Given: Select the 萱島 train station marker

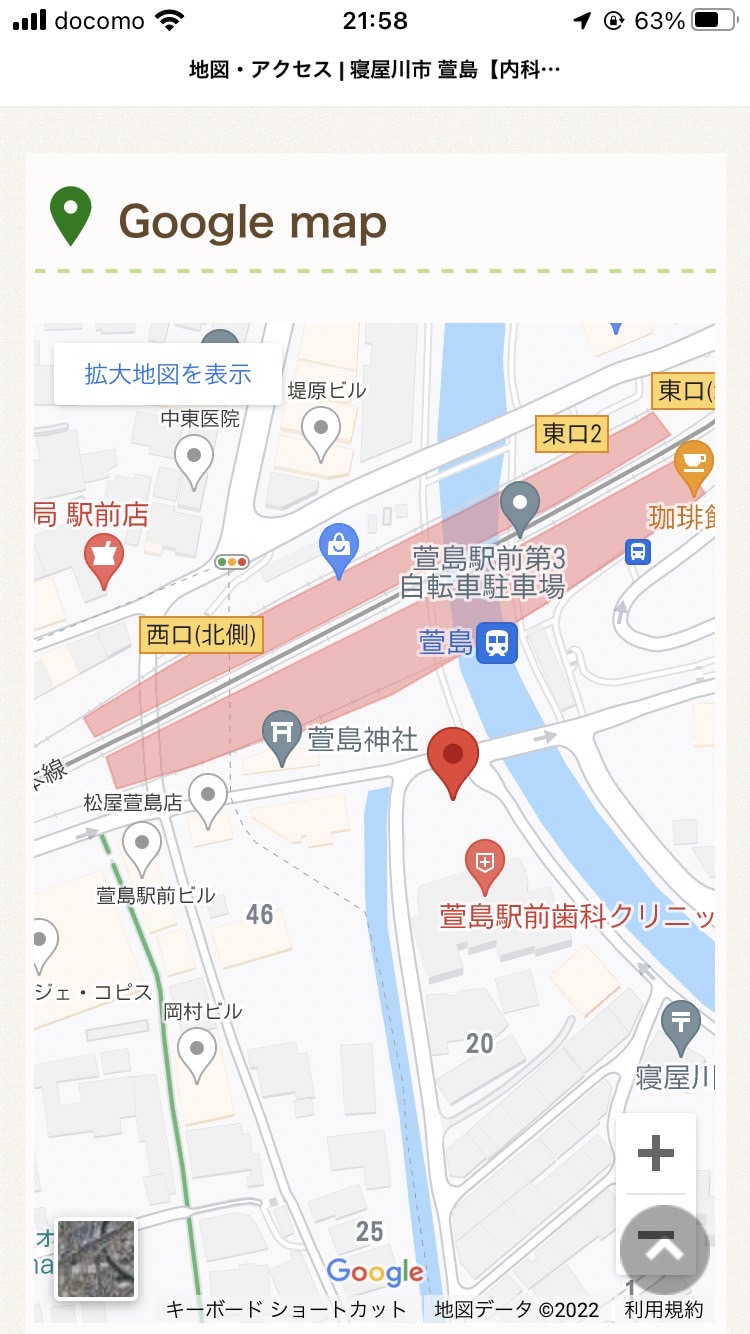Looking at the screenshot, I should [497, 642].
